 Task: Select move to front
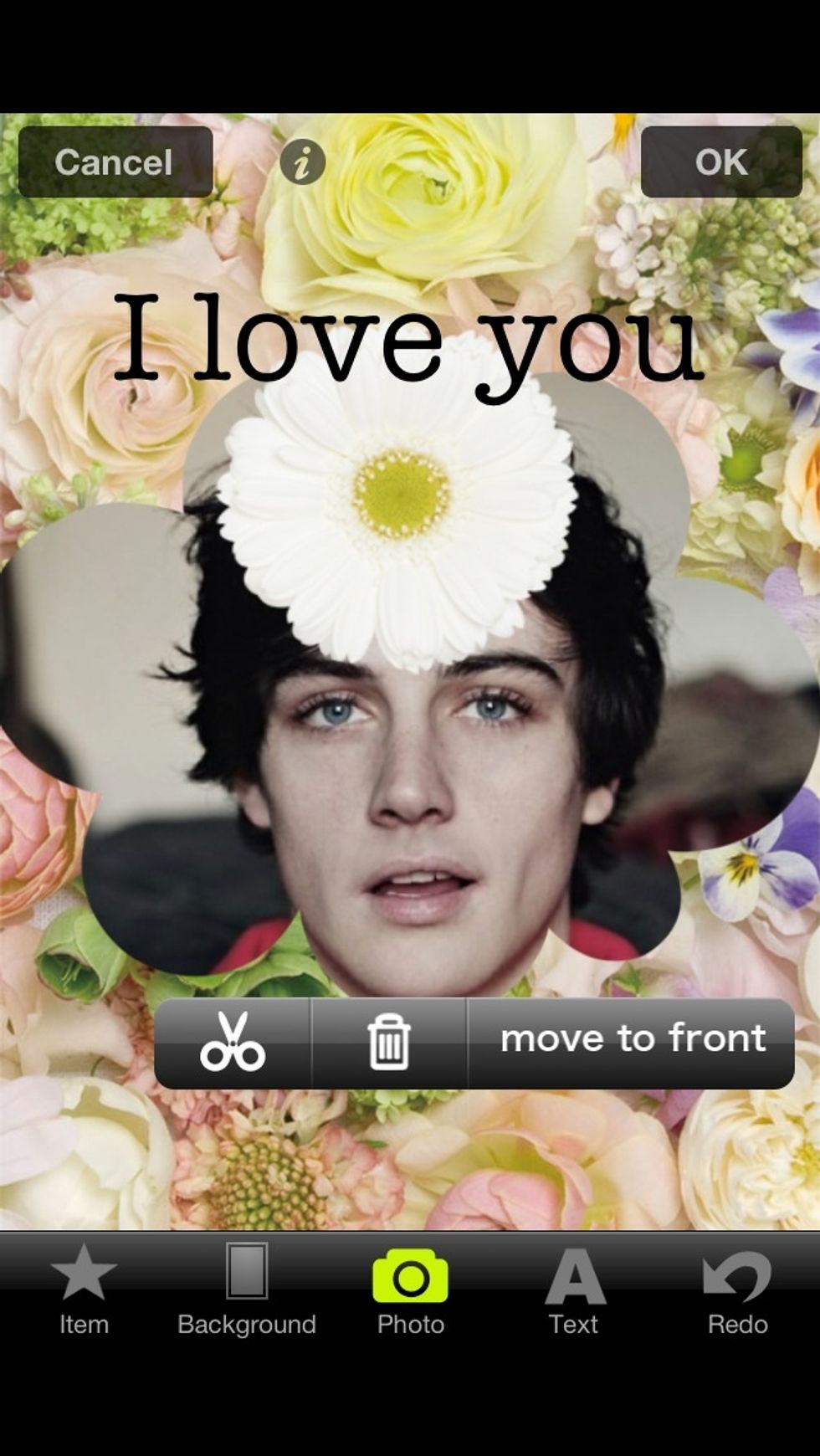click(x=632, y=1040)
